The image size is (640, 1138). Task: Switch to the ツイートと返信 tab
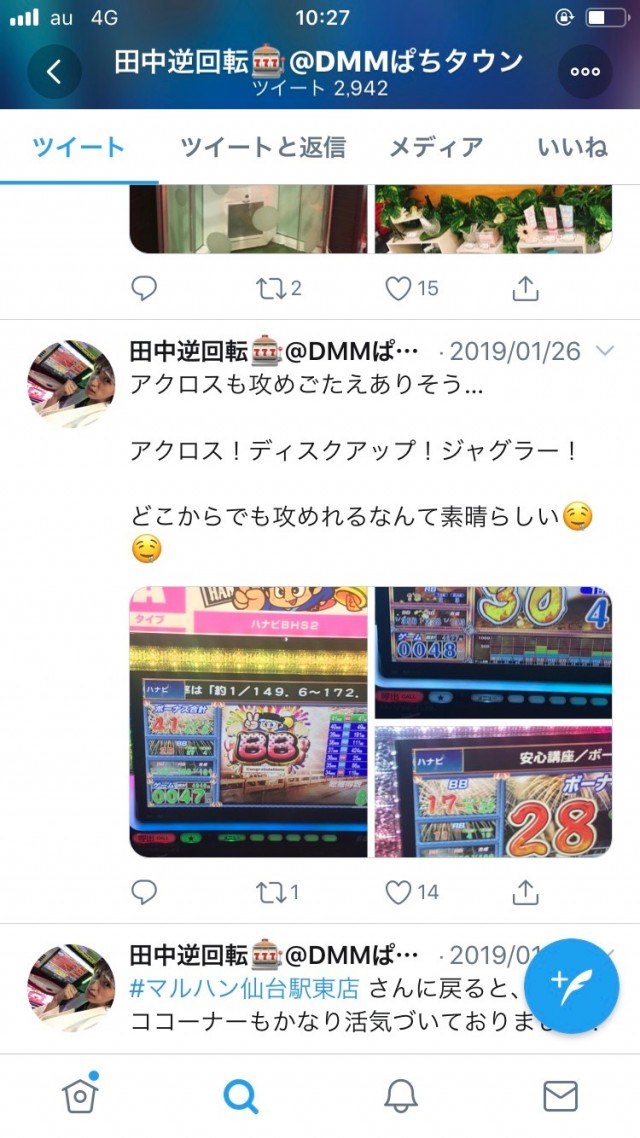click(263, 148)
